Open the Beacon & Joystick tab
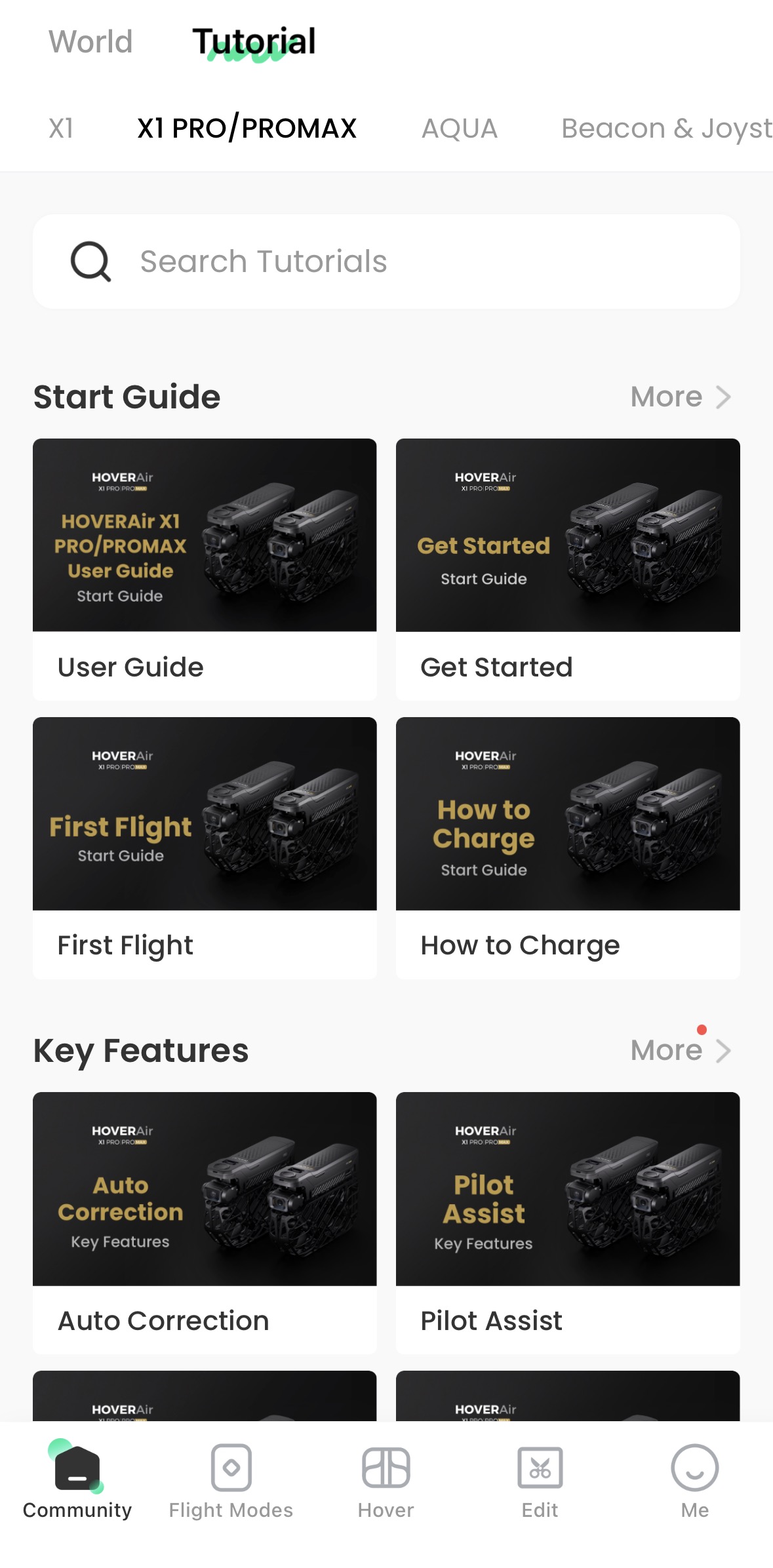The height and width of the screenshot is (1568, 773). (667, 128)
